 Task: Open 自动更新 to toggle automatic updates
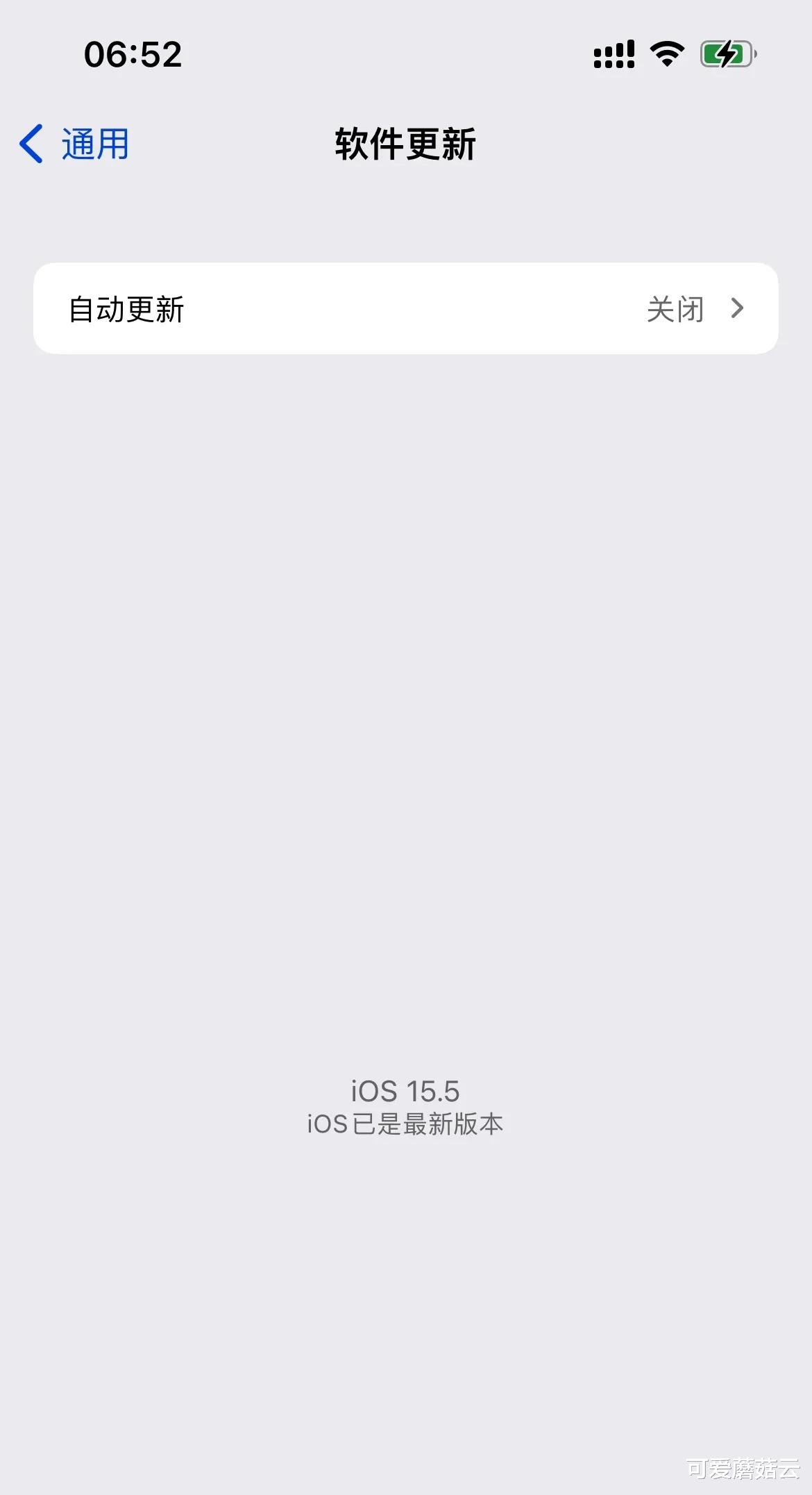point(406,308)
